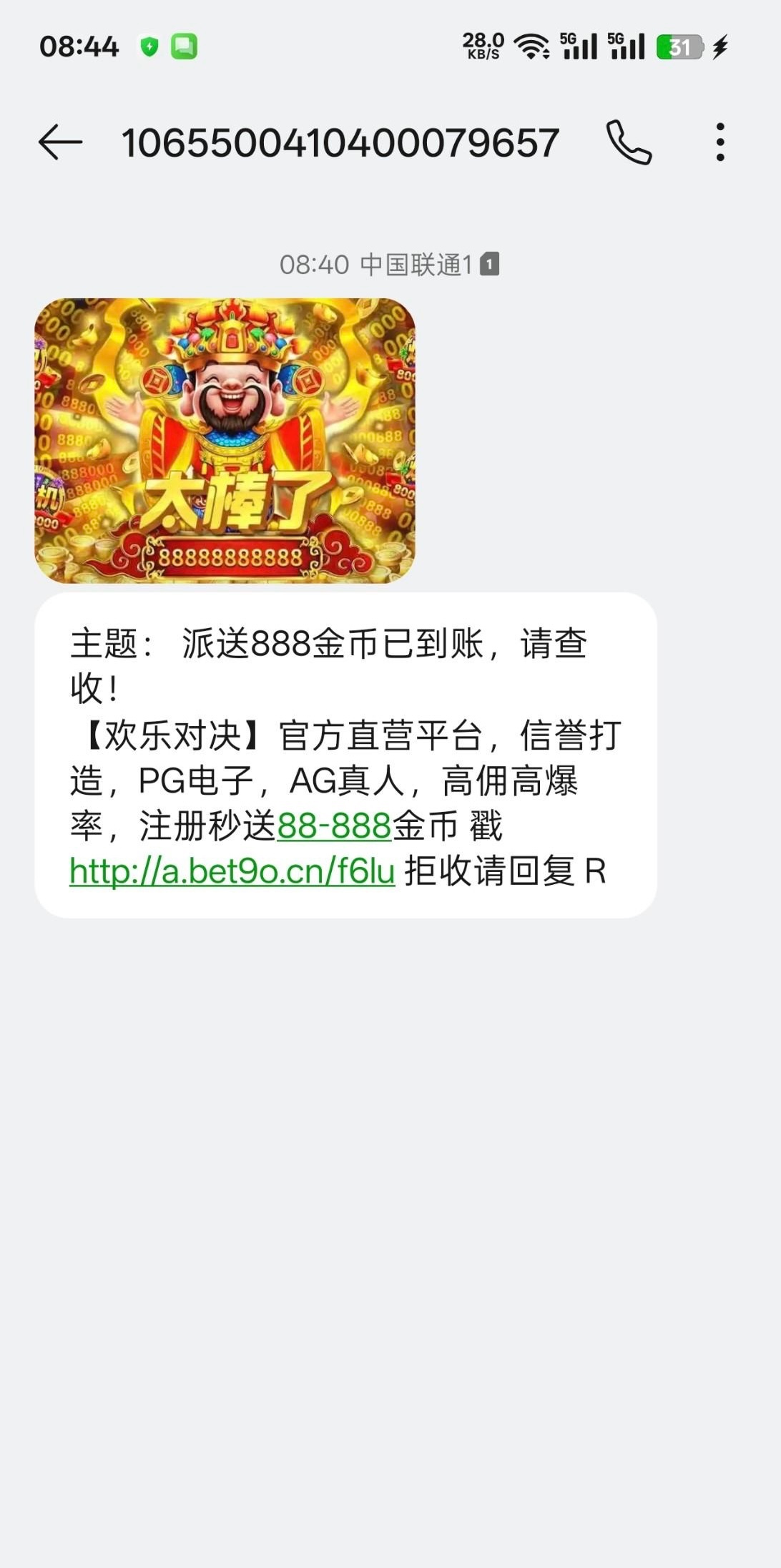Open the link http://a.bet9o.cn/f6lu

230,871
